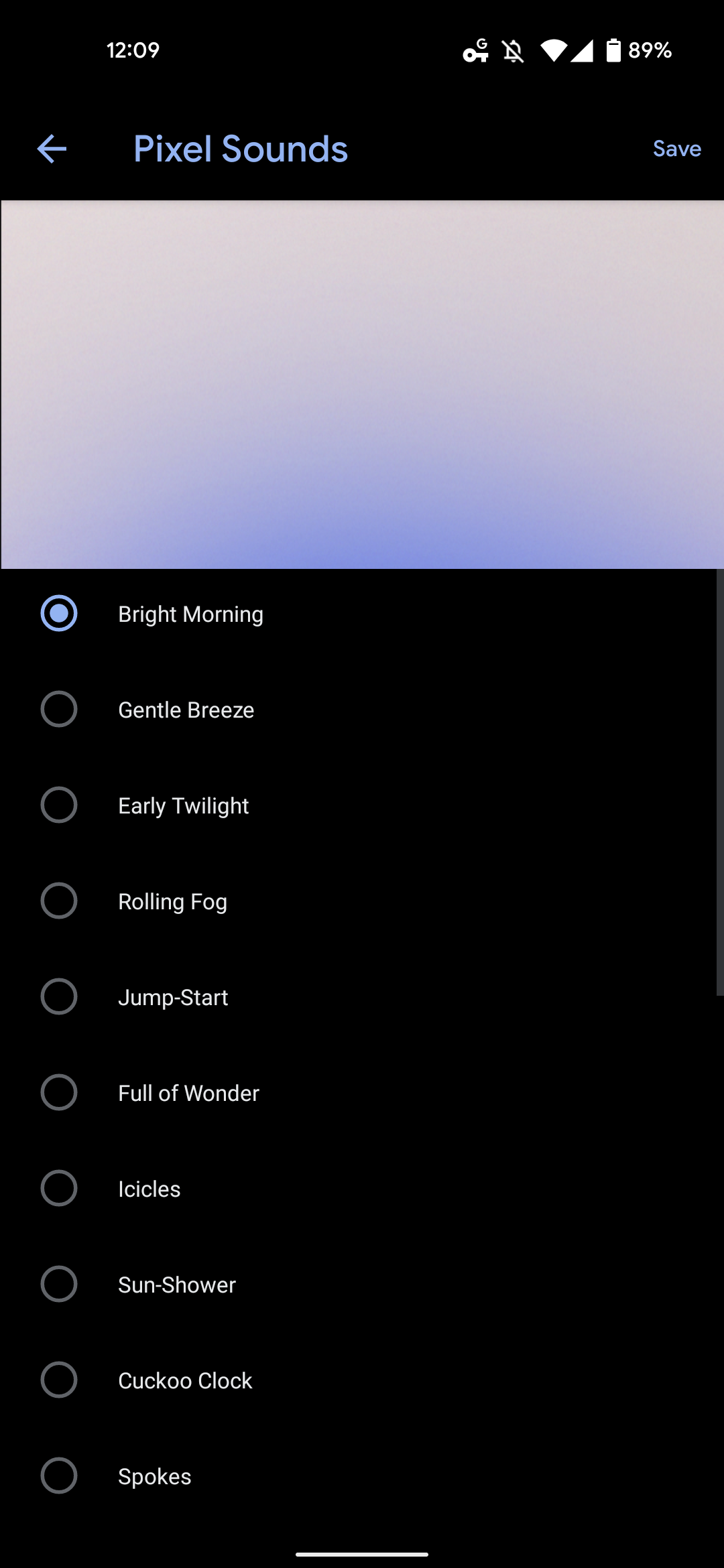This screenshot has height=1568, width=724.
Task: Tap the clock showing 12:09
Action: click(x=133, y=50)
